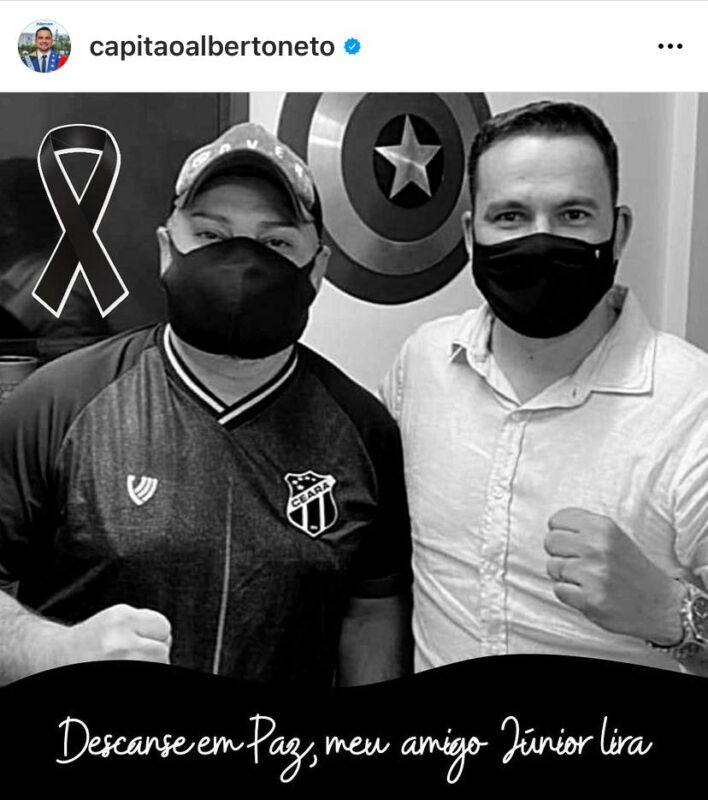The width and height of the screenshot is (708, 800).
Task: Open the memorial post photo
Action: 354,400
